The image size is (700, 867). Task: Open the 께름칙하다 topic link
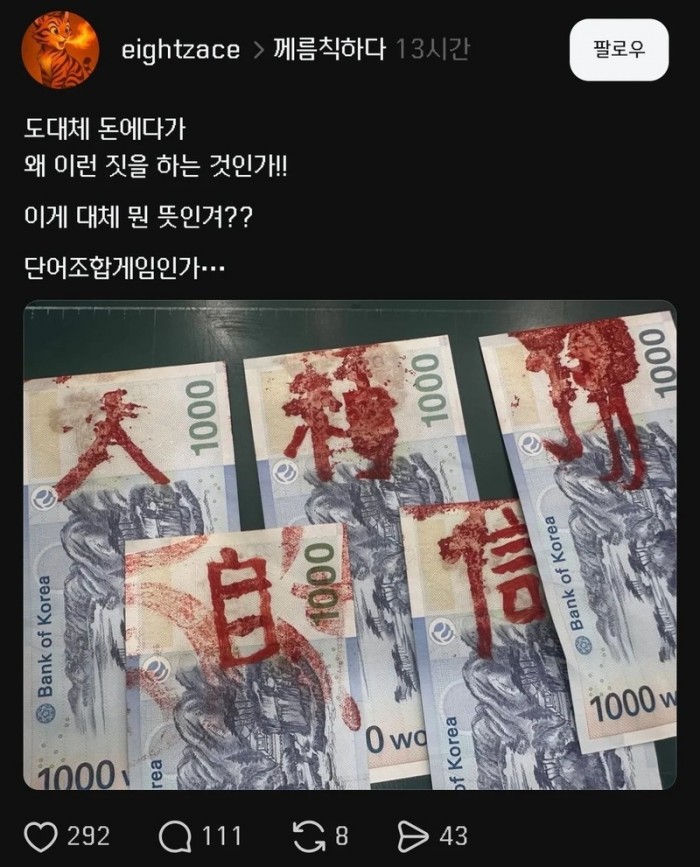[x=329, y=50]
